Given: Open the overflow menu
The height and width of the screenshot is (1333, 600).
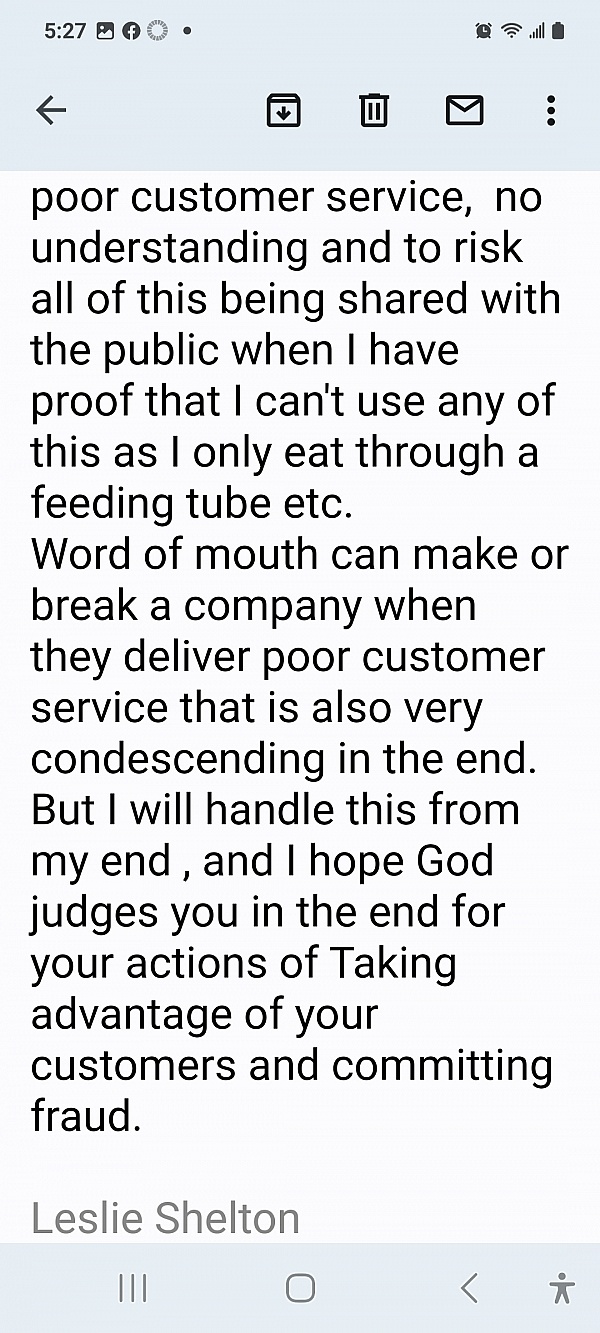Looking at the screenshot, I should (550, 111).
